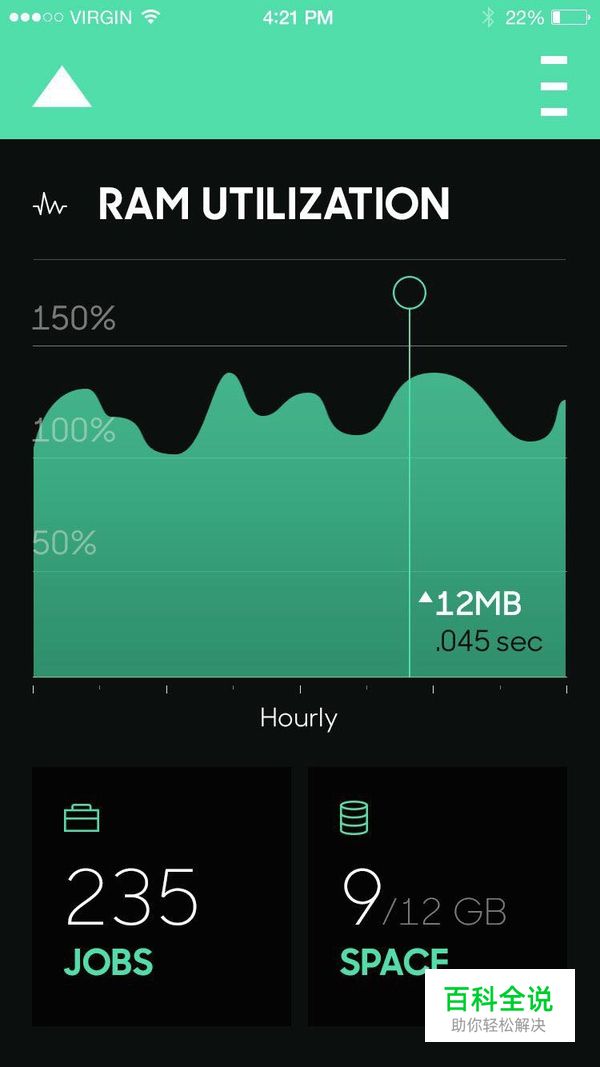The height and width of the screenshot is (1067, 600).
Task: Tap the white triangle icon in the header
Action: point(62,88)
